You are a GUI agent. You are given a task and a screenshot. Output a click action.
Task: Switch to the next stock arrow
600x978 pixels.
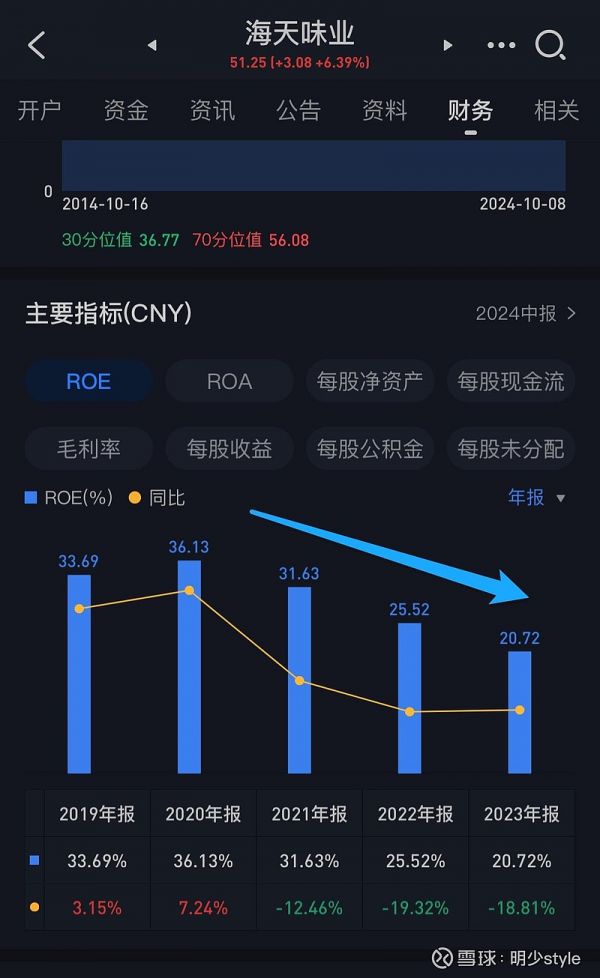point(447,45)
